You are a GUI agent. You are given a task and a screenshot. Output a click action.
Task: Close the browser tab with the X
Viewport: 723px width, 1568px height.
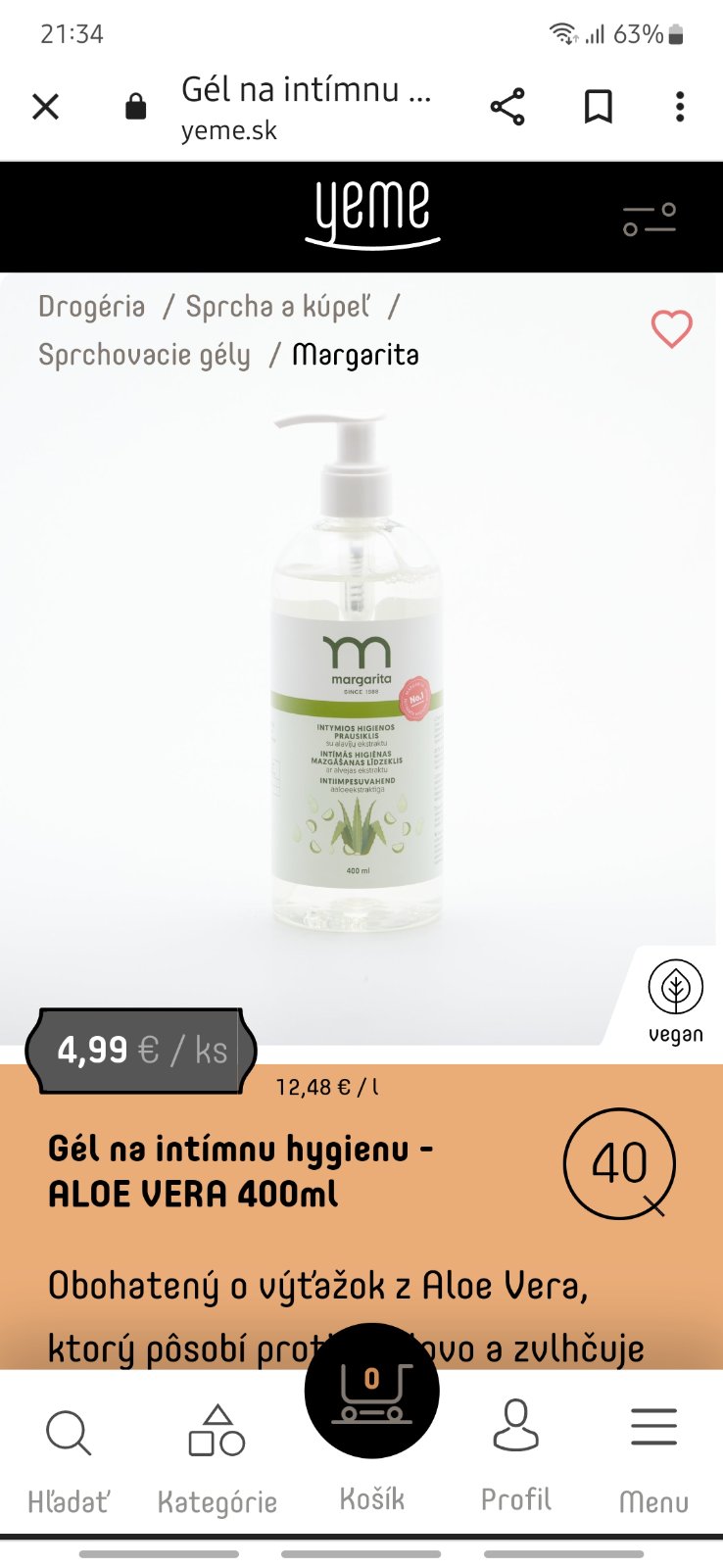coord(46,106)
